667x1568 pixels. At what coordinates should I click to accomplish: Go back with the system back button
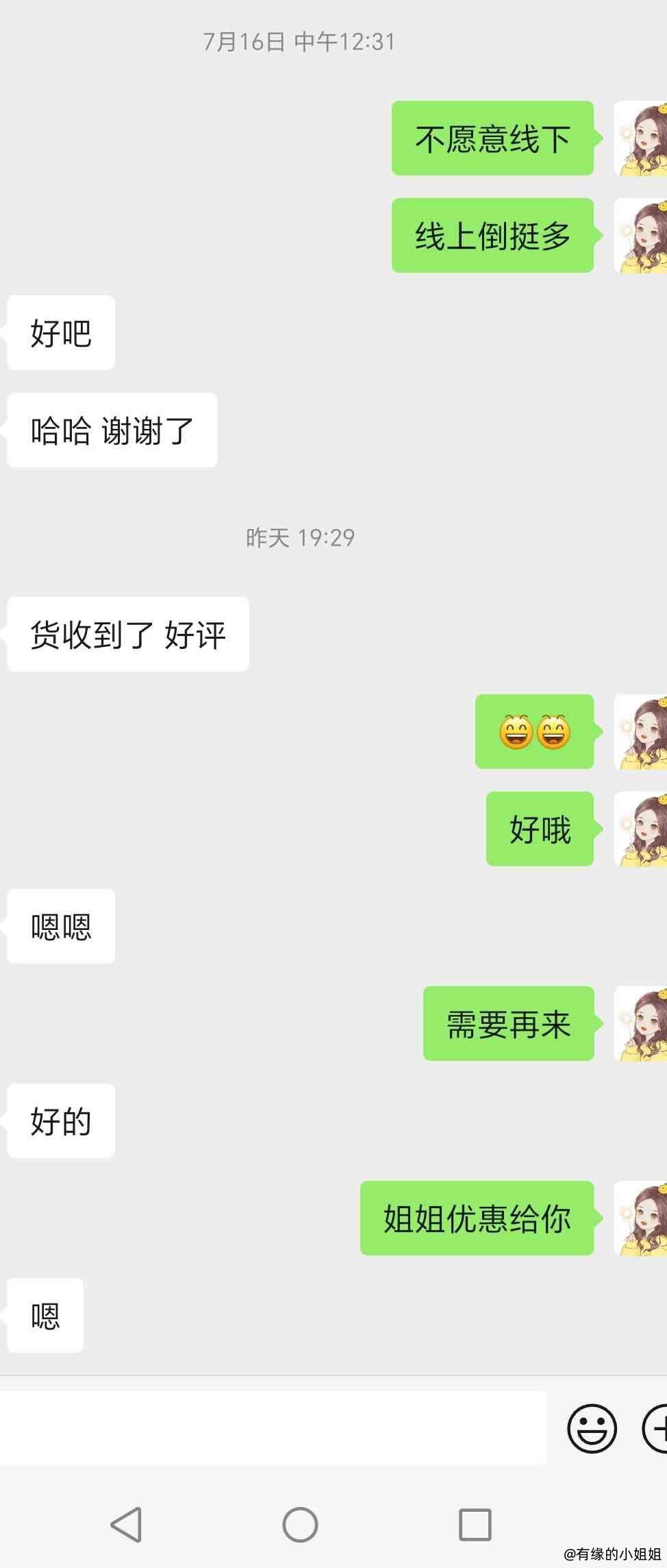click(x=127, y=1524)
